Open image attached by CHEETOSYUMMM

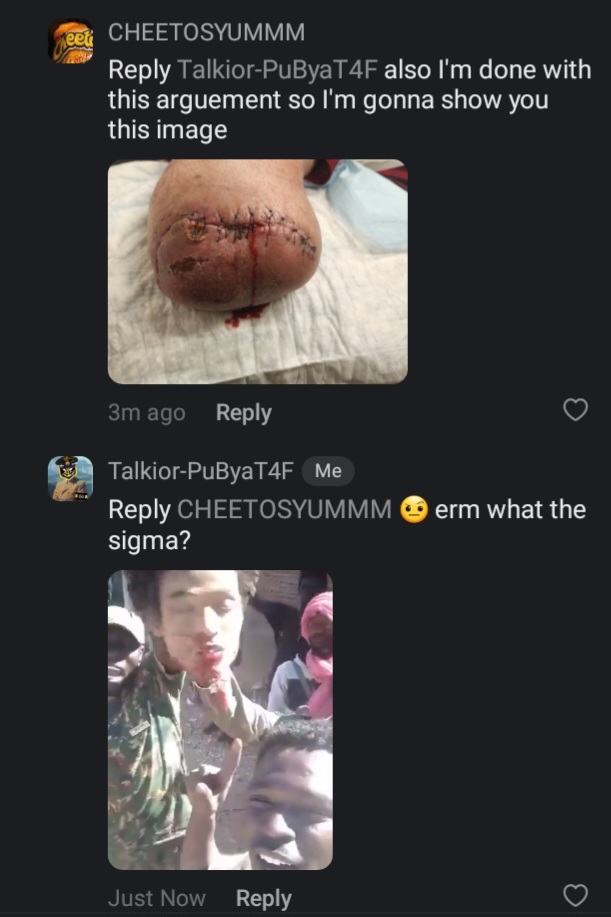(x=257, y=272)
